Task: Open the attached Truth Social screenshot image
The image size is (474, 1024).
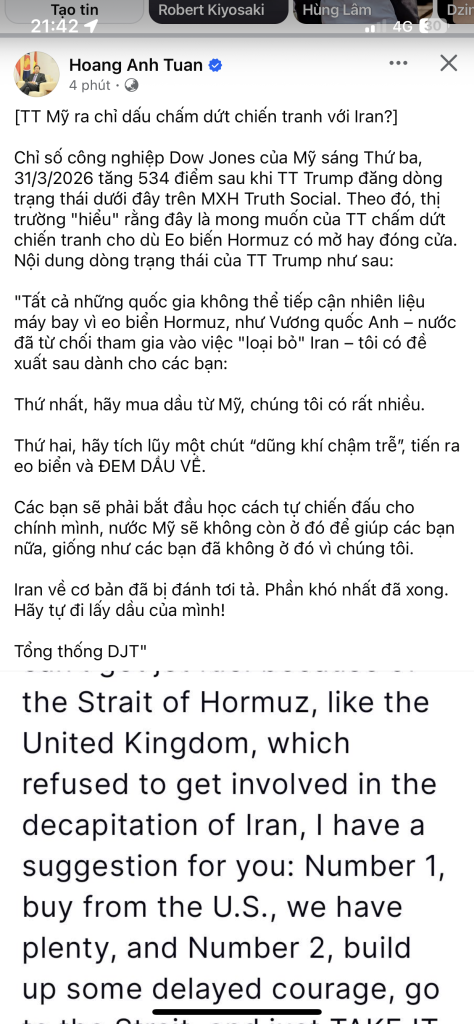Action: point(237,847)
